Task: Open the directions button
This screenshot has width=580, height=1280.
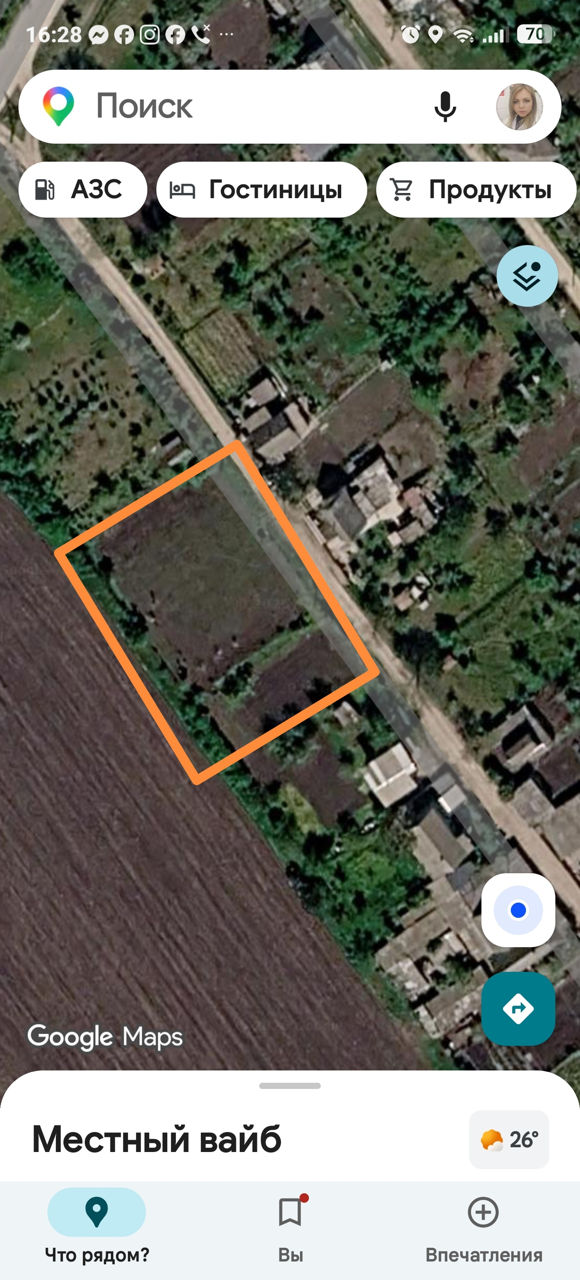Action: pos(518,1008)
